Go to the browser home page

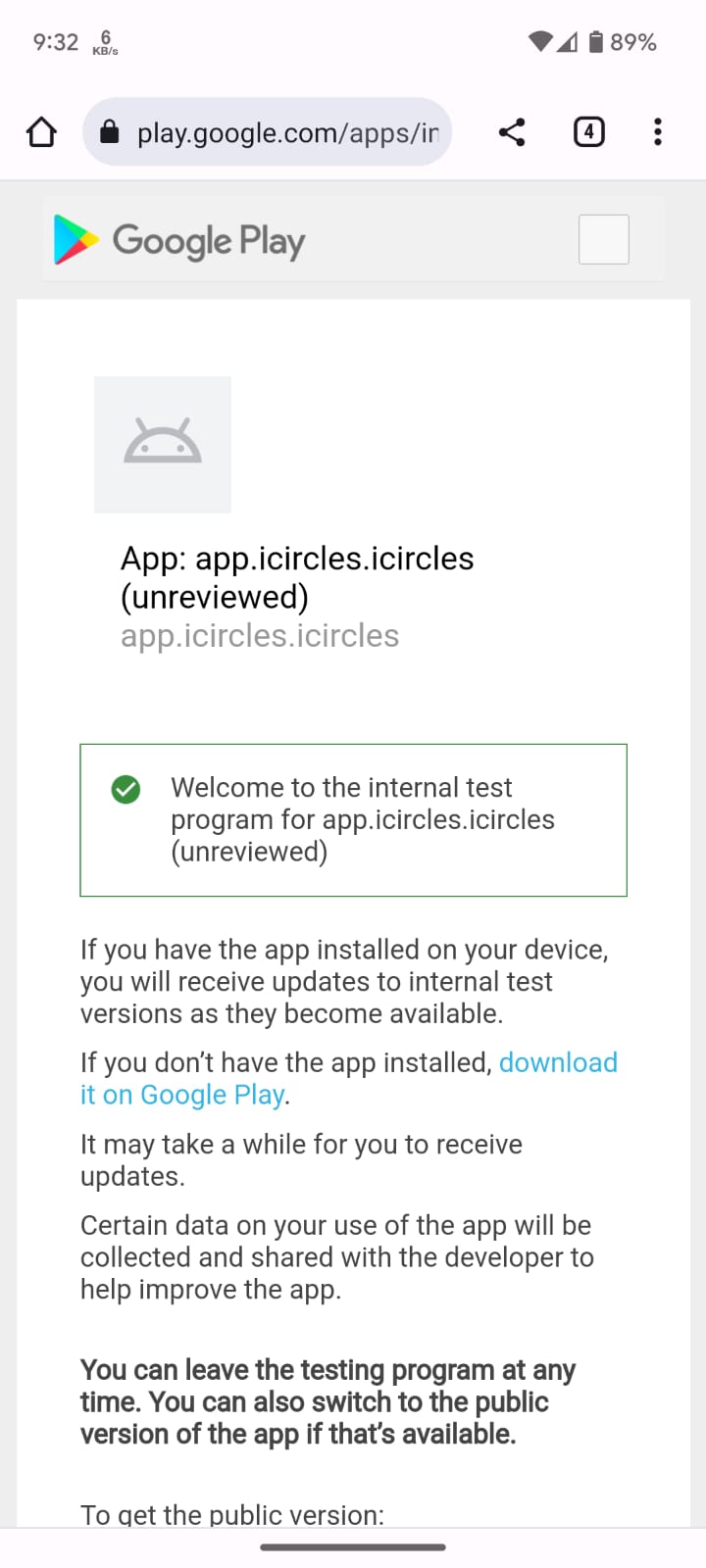click(41, 131)
